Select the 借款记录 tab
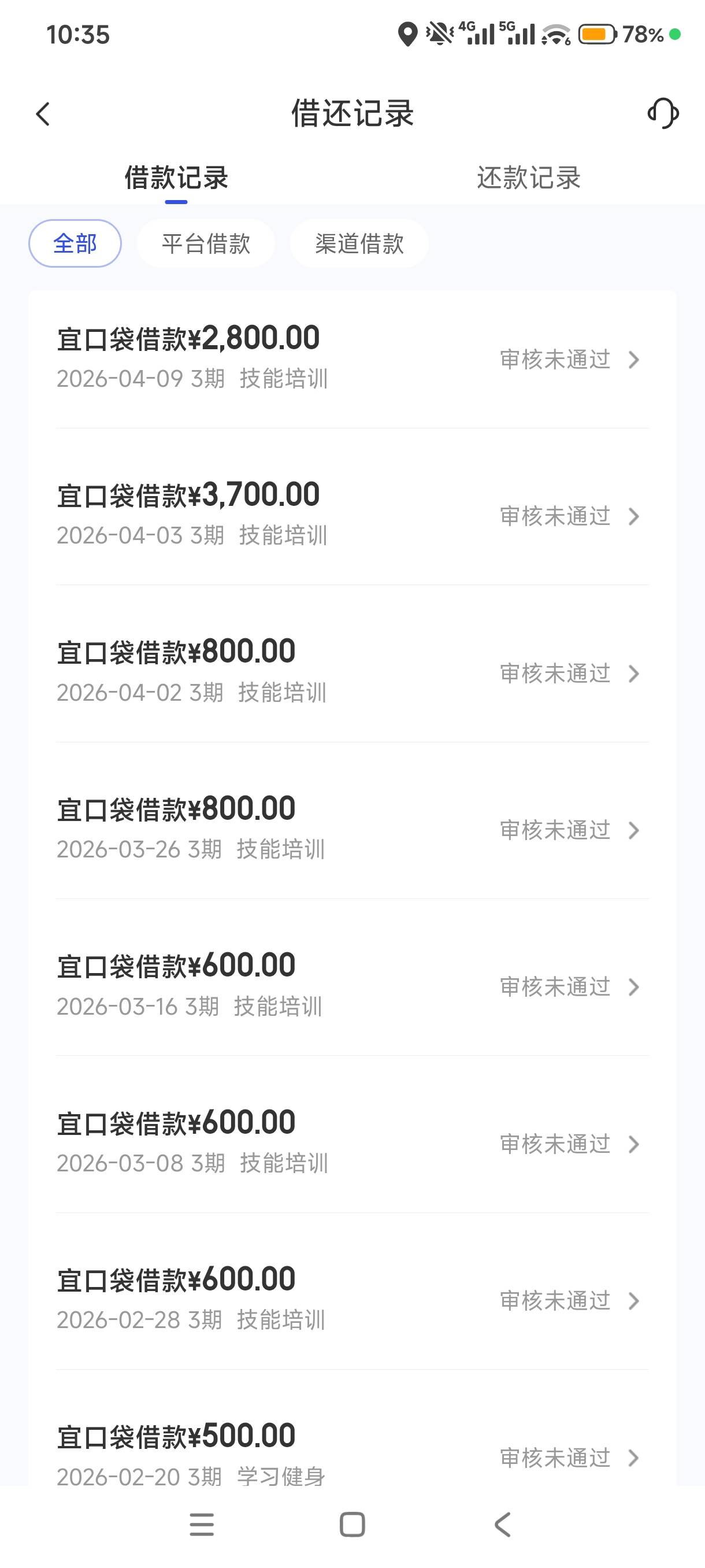 pyautogui.click(x=176, y=177)
